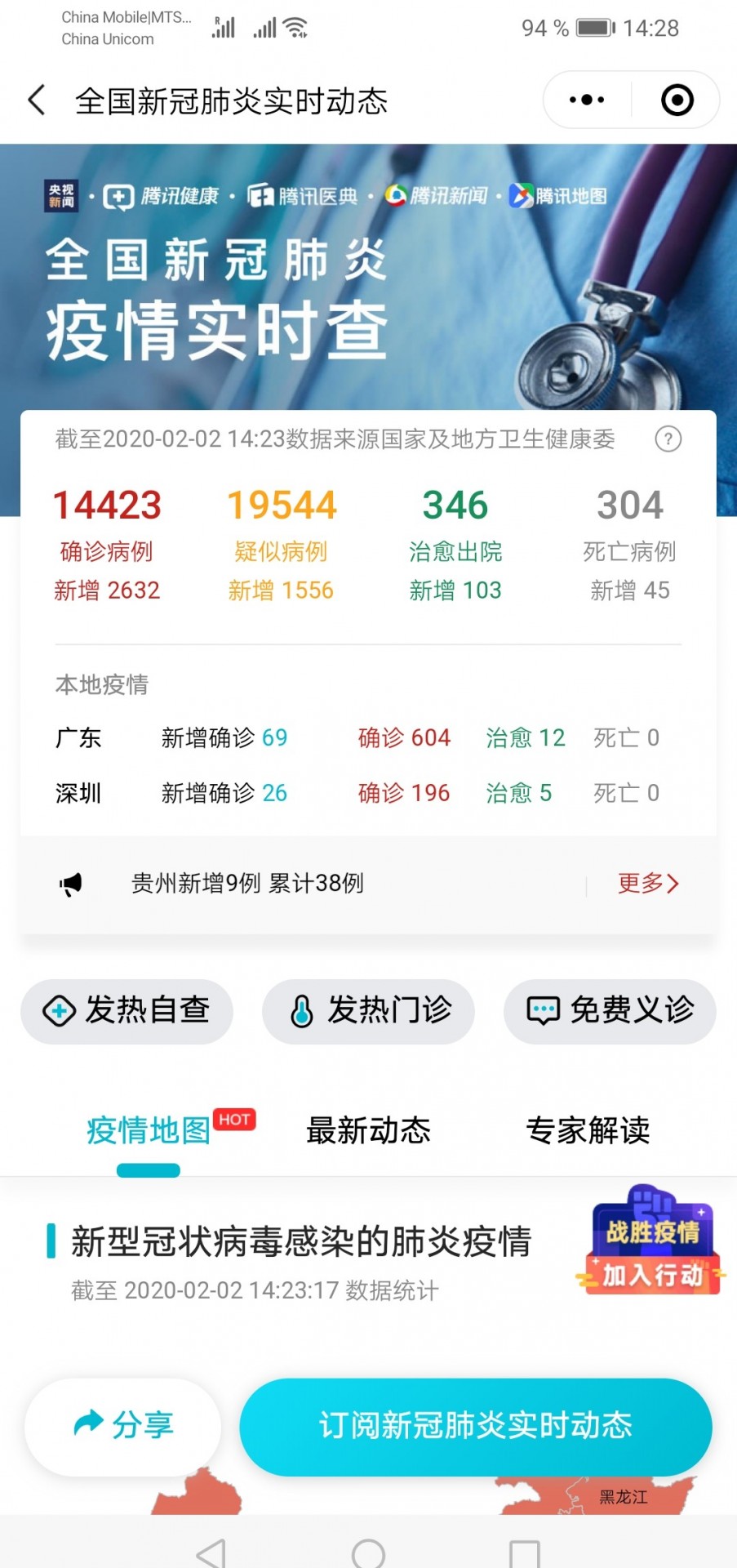Screen dimensions: 737x1568
Task: Subscribe via 订阅新冠肺炎实时动态 button
Action: click(476, 1426)
